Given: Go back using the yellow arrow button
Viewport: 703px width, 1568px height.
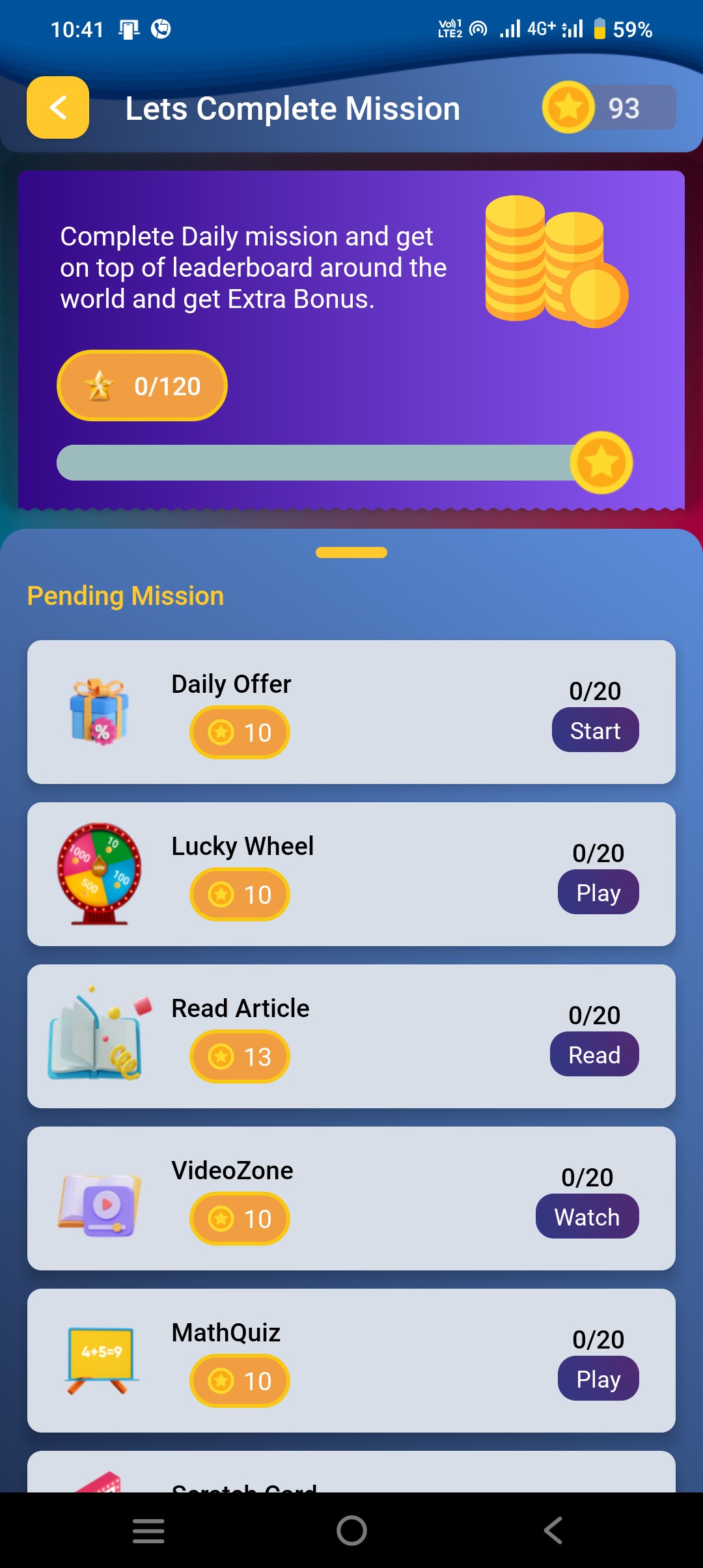Looking at the screenshot, I should tap(58, 107).
